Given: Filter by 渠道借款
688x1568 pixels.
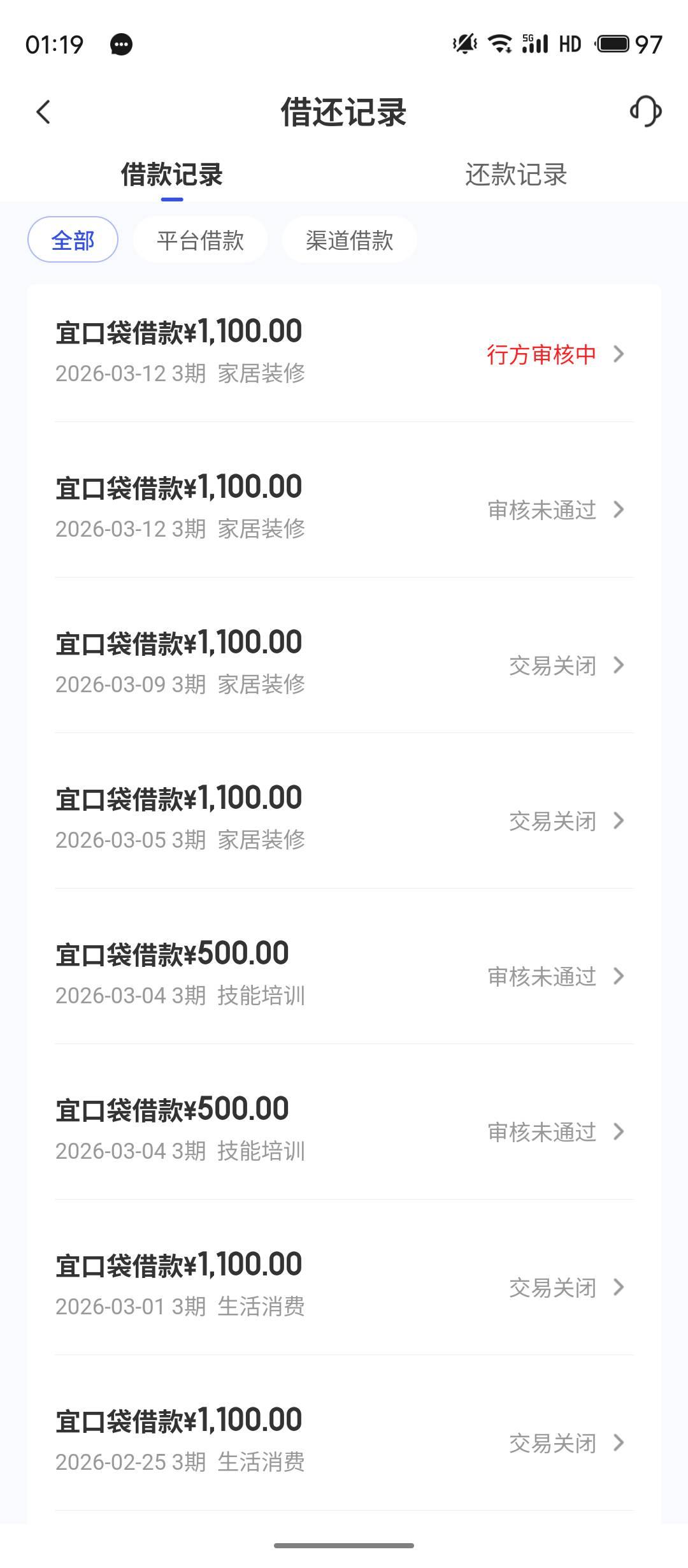Looking at the screenshot, I should [349, 240].
